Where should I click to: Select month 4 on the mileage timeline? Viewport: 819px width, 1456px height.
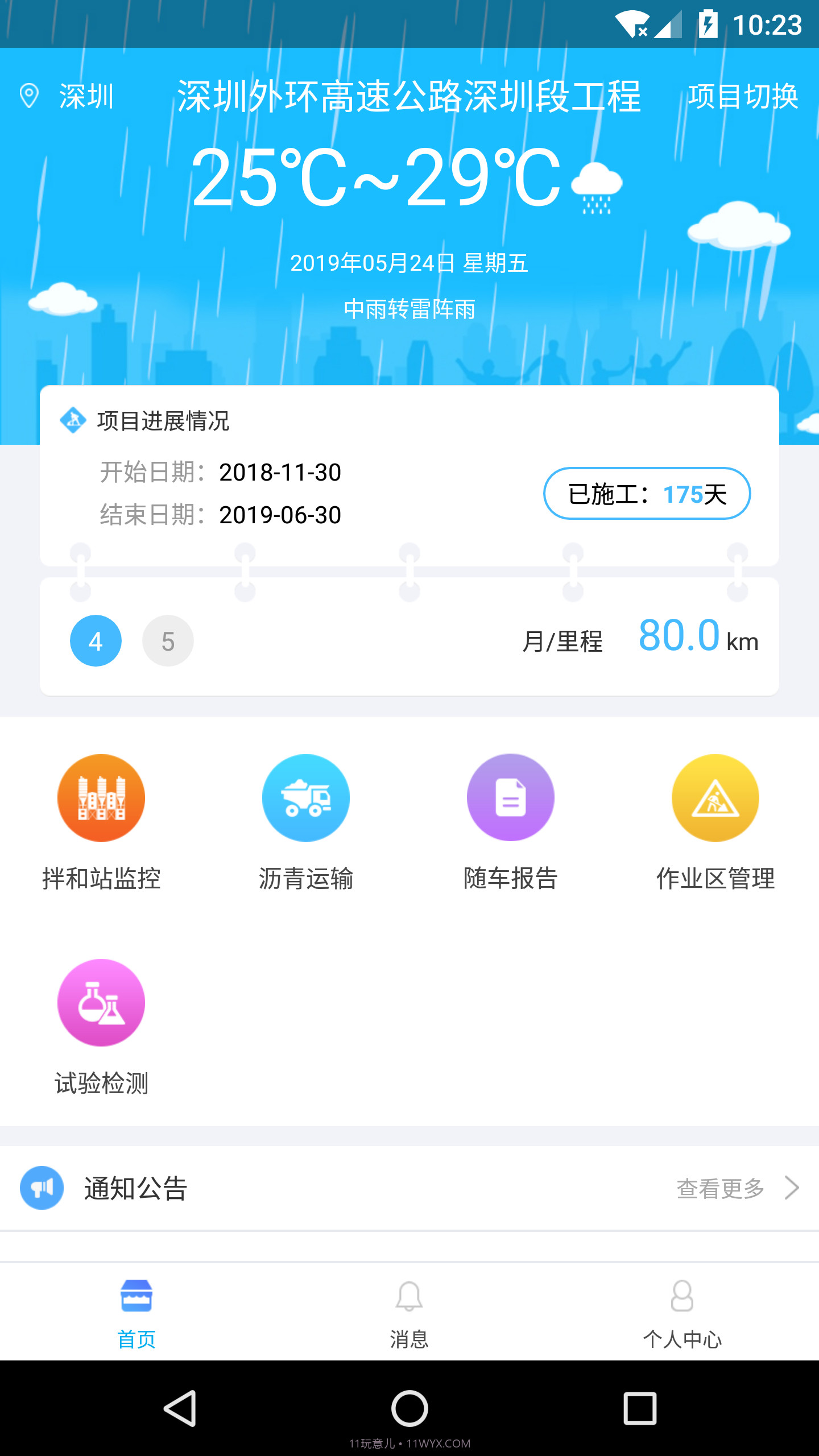point(96,640)
